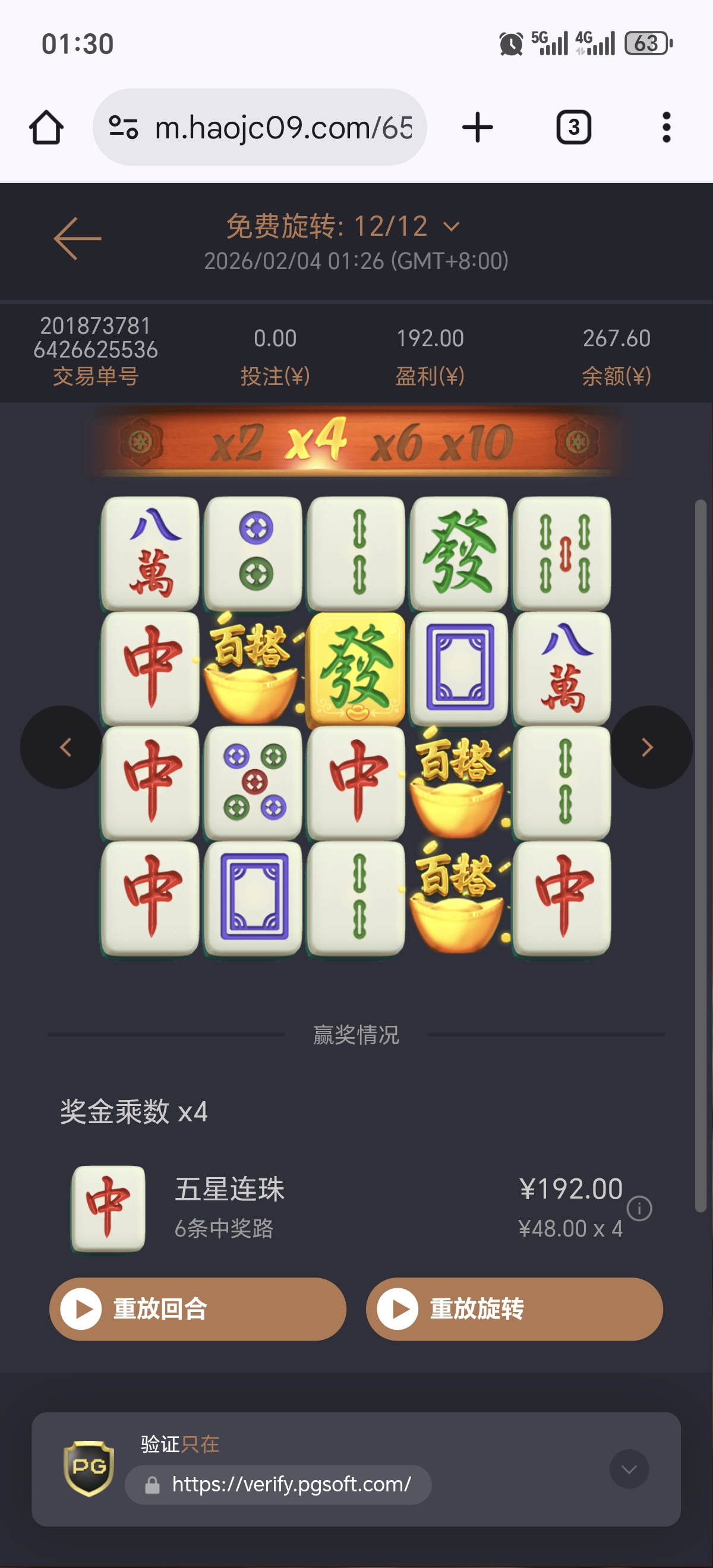713x1568 pixels.
Task: Open the browser overflow menu
Action: coord(666,128)
